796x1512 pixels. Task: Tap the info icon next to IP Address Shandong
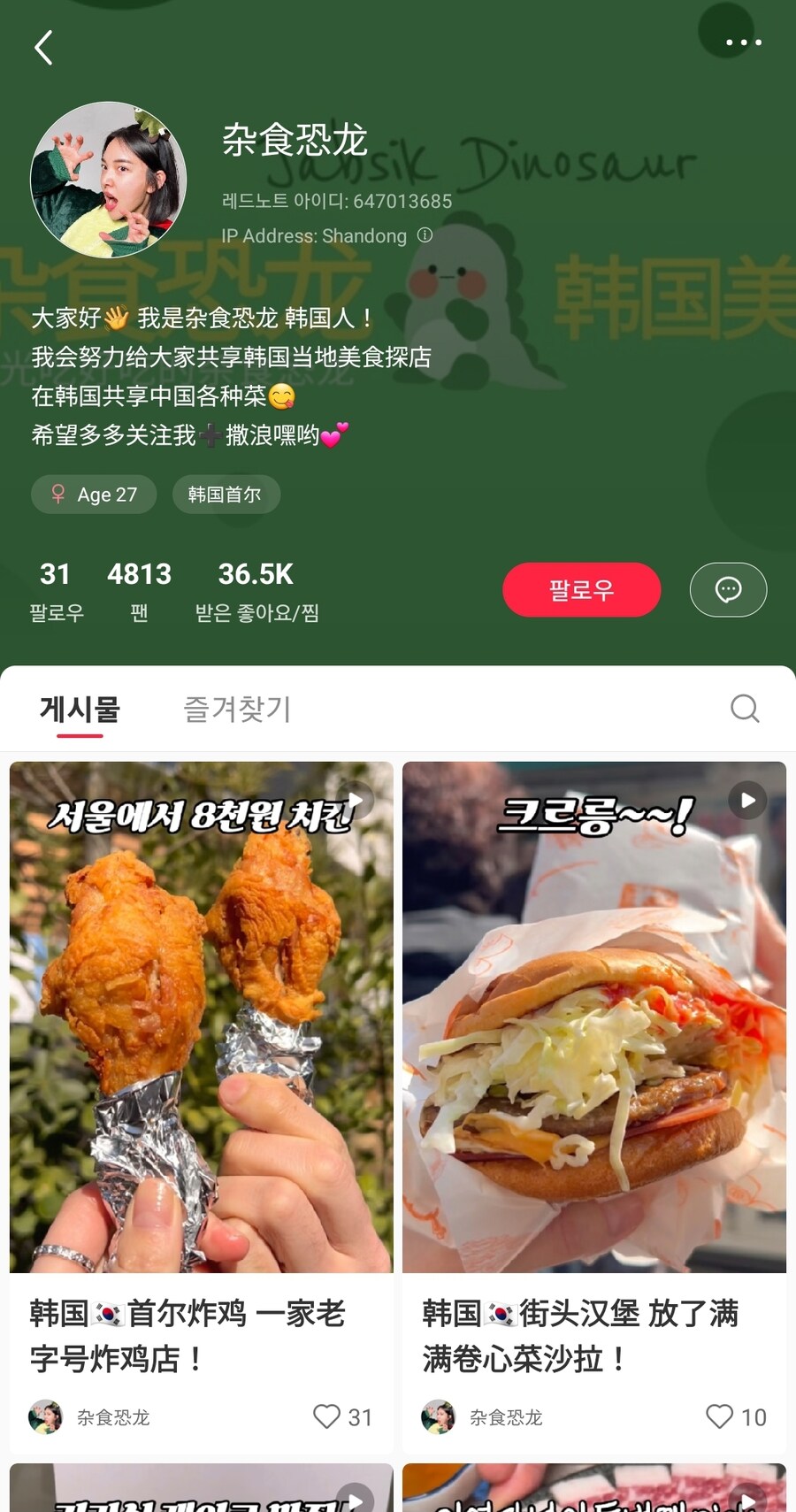(x=425, y=235)
